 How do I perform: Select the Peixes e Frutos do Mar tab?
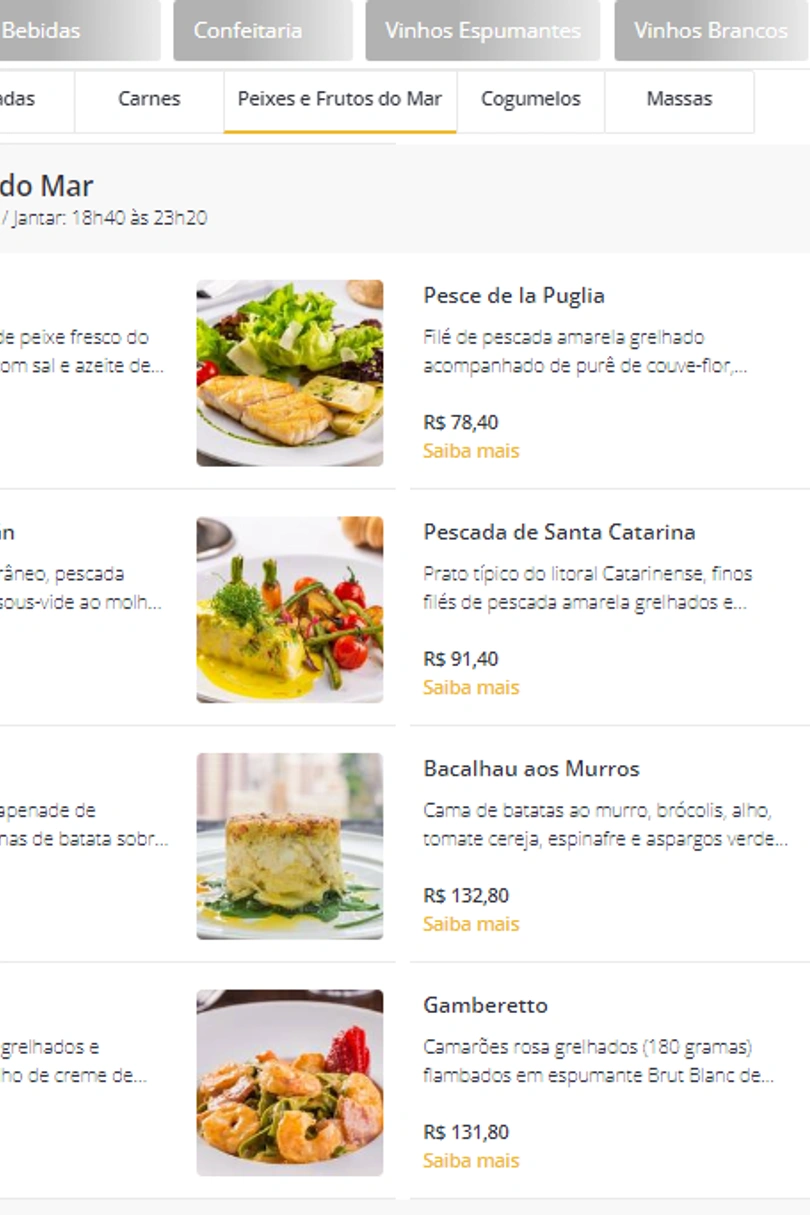click(x=340, y=99)
